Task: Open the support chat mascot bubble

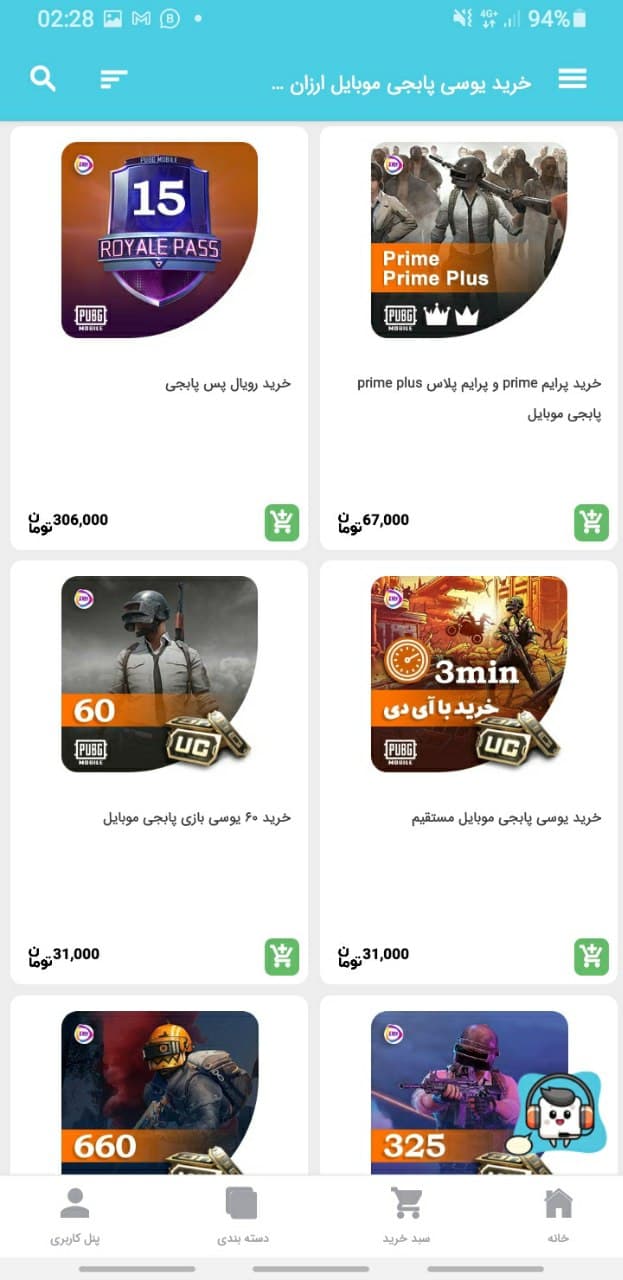Action: (559, 1112)
